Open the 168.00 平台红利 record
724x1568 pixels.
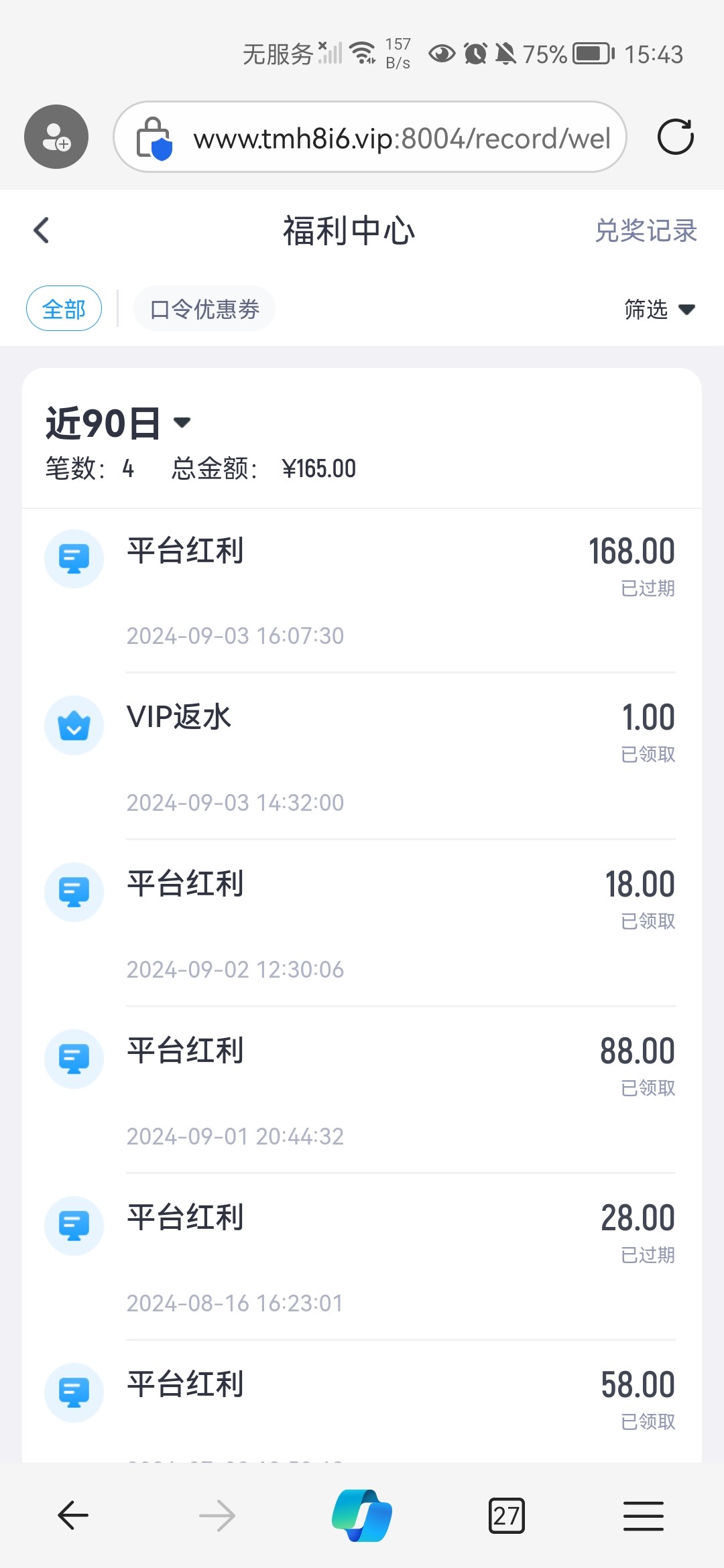coord(362,590)
